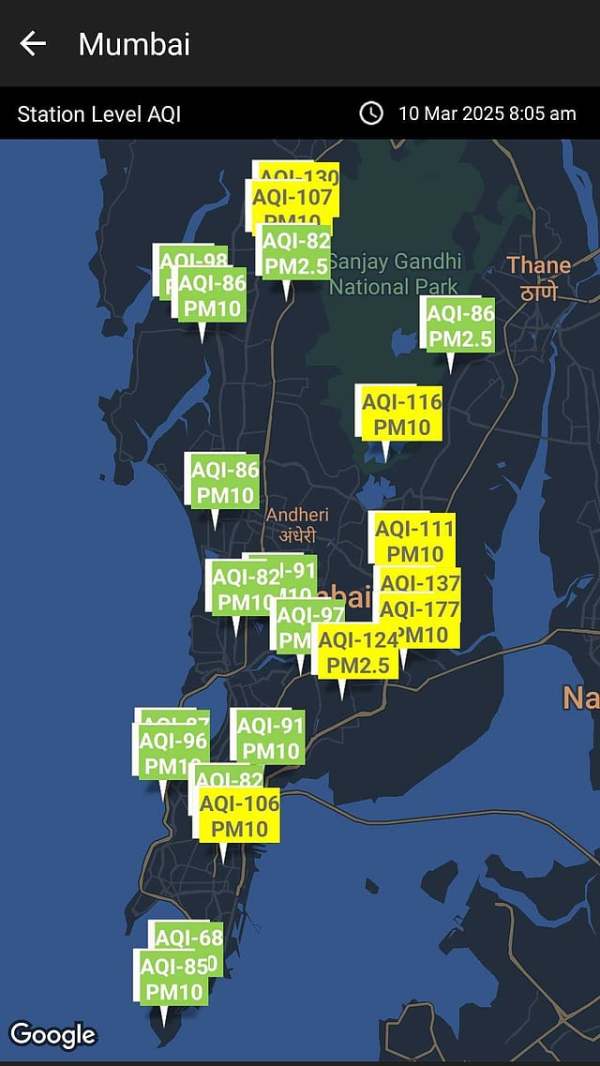Select the AQI-111 PM10 station marker
The height and width of the screenshot is (1066, 600).
pos(414,540)
